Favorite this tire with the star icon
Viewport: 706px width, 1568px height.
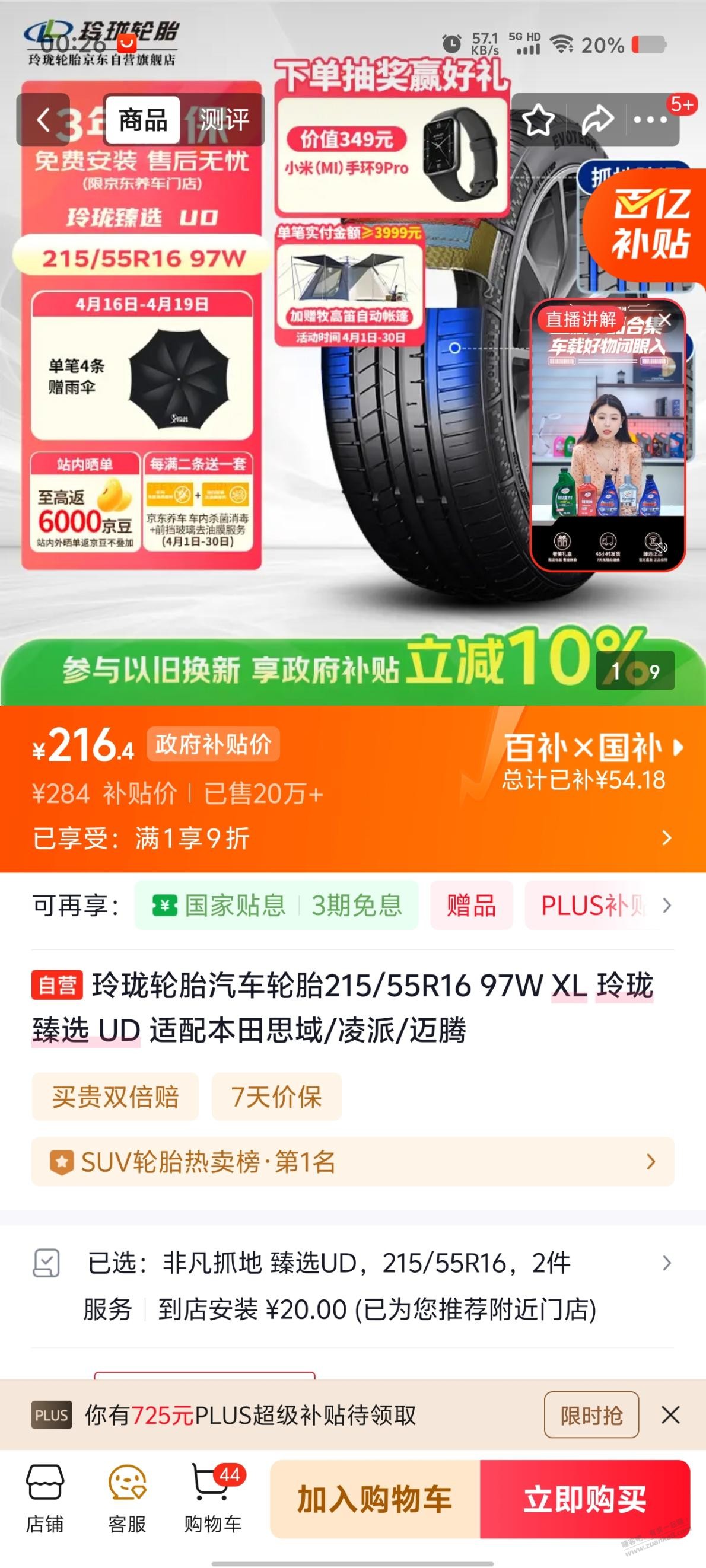[x=539, y=120]
